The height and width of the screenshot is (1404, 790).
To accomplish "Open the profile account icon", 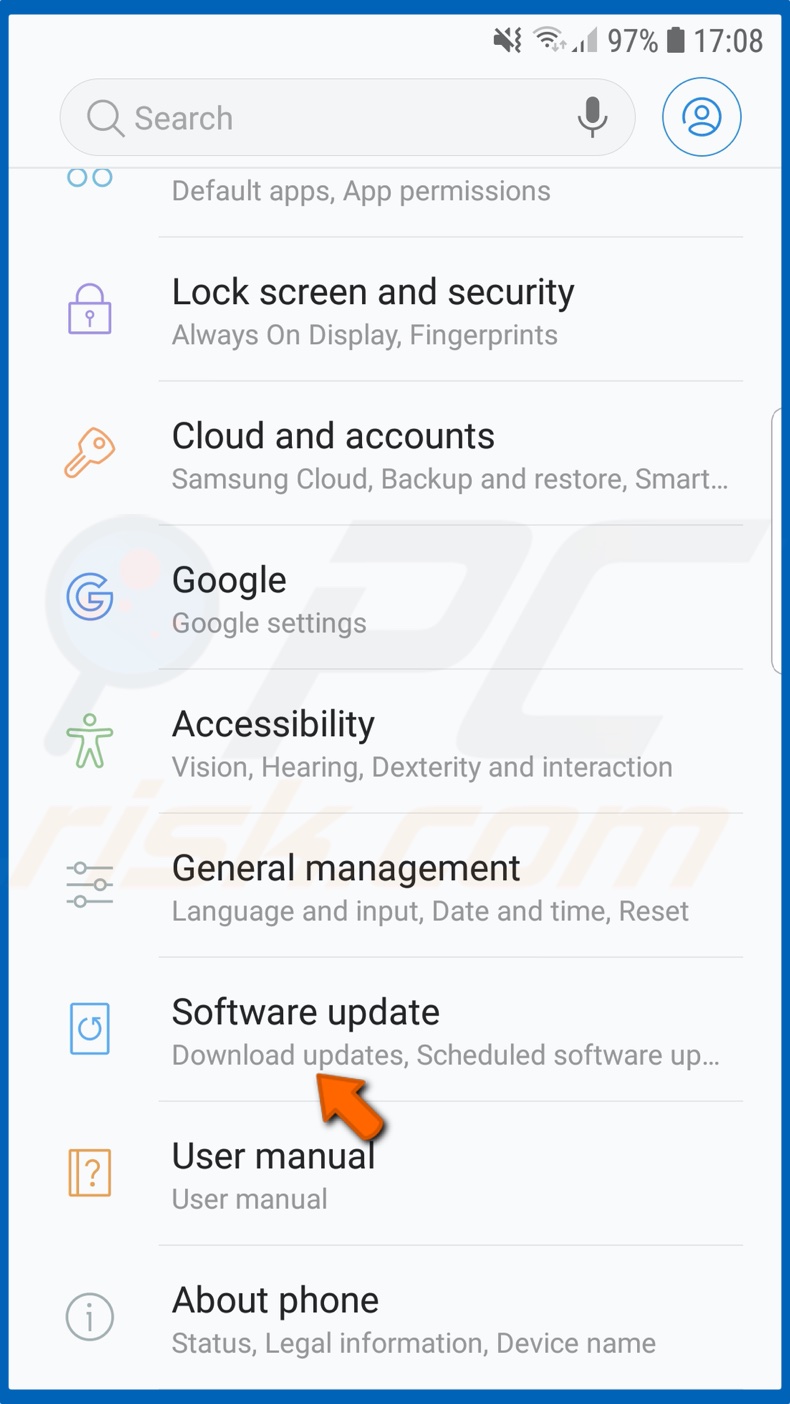I will click(x=701, y=116).
